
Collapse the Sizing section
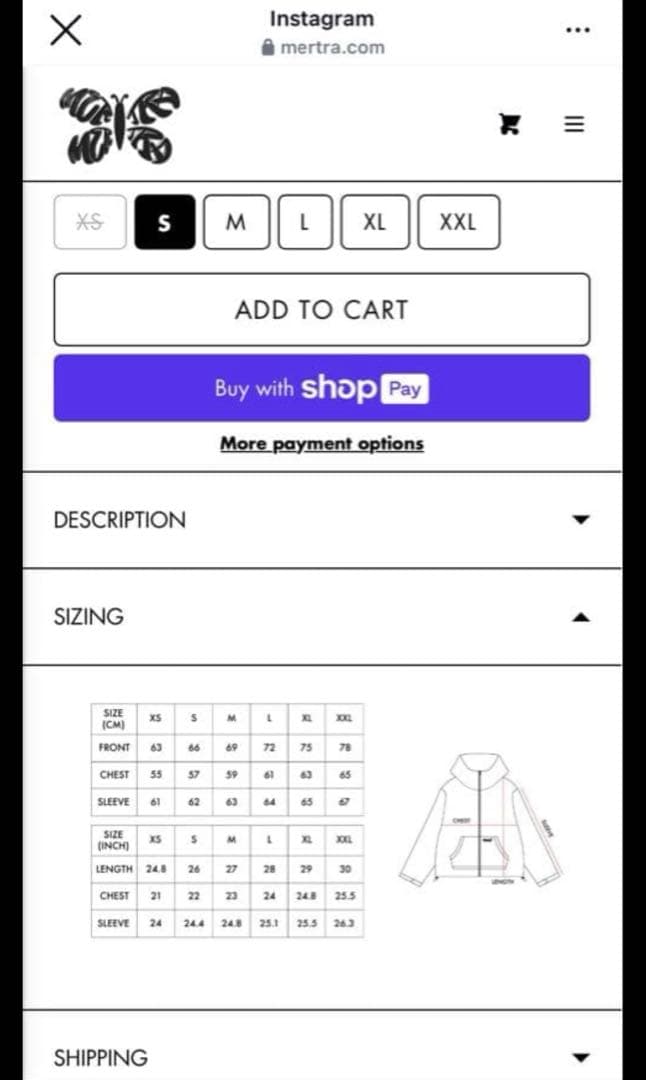(x=321, y=617)
